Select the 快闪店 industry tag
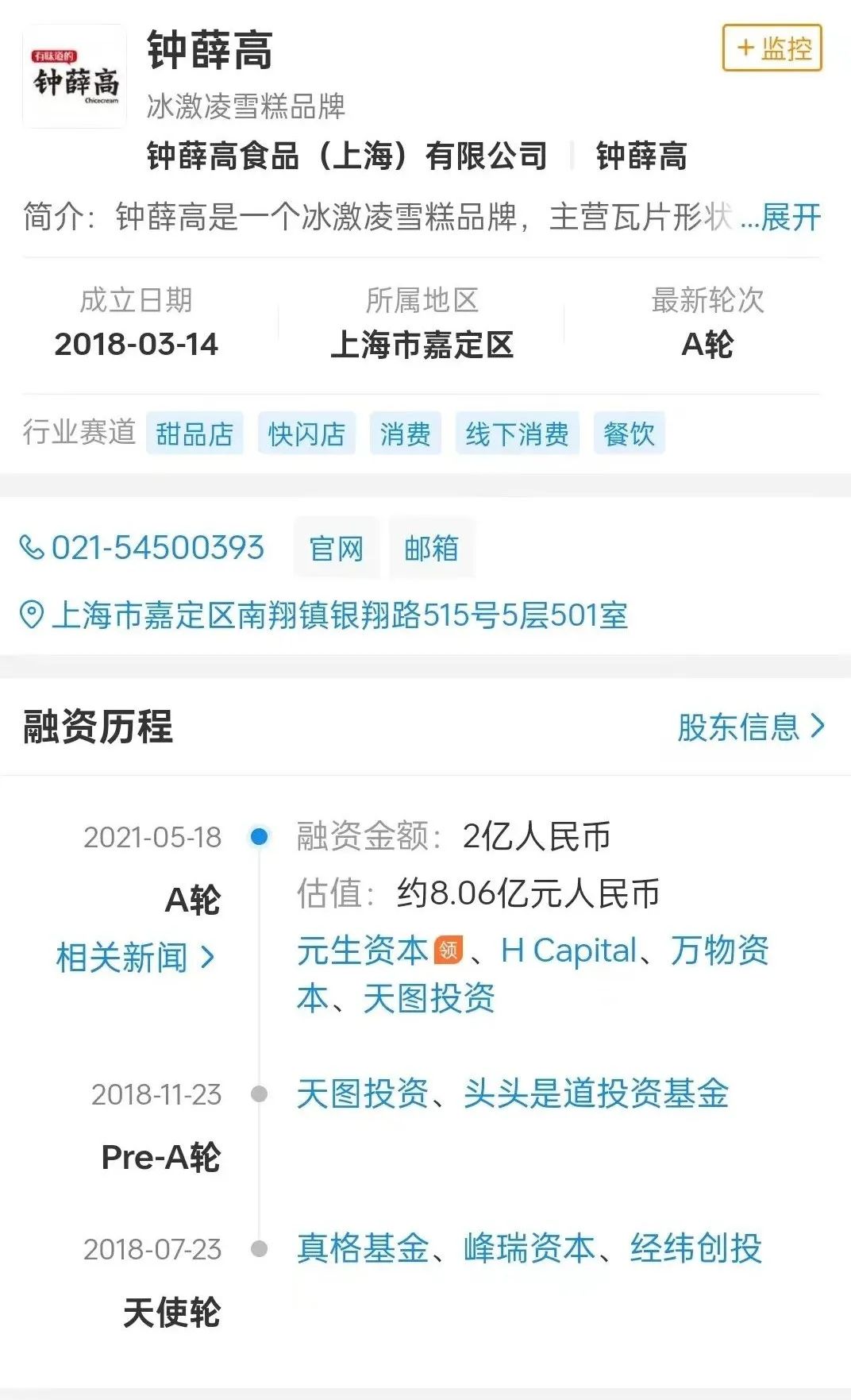This screenshot has width=851, height=1400. tap(306, 434)
